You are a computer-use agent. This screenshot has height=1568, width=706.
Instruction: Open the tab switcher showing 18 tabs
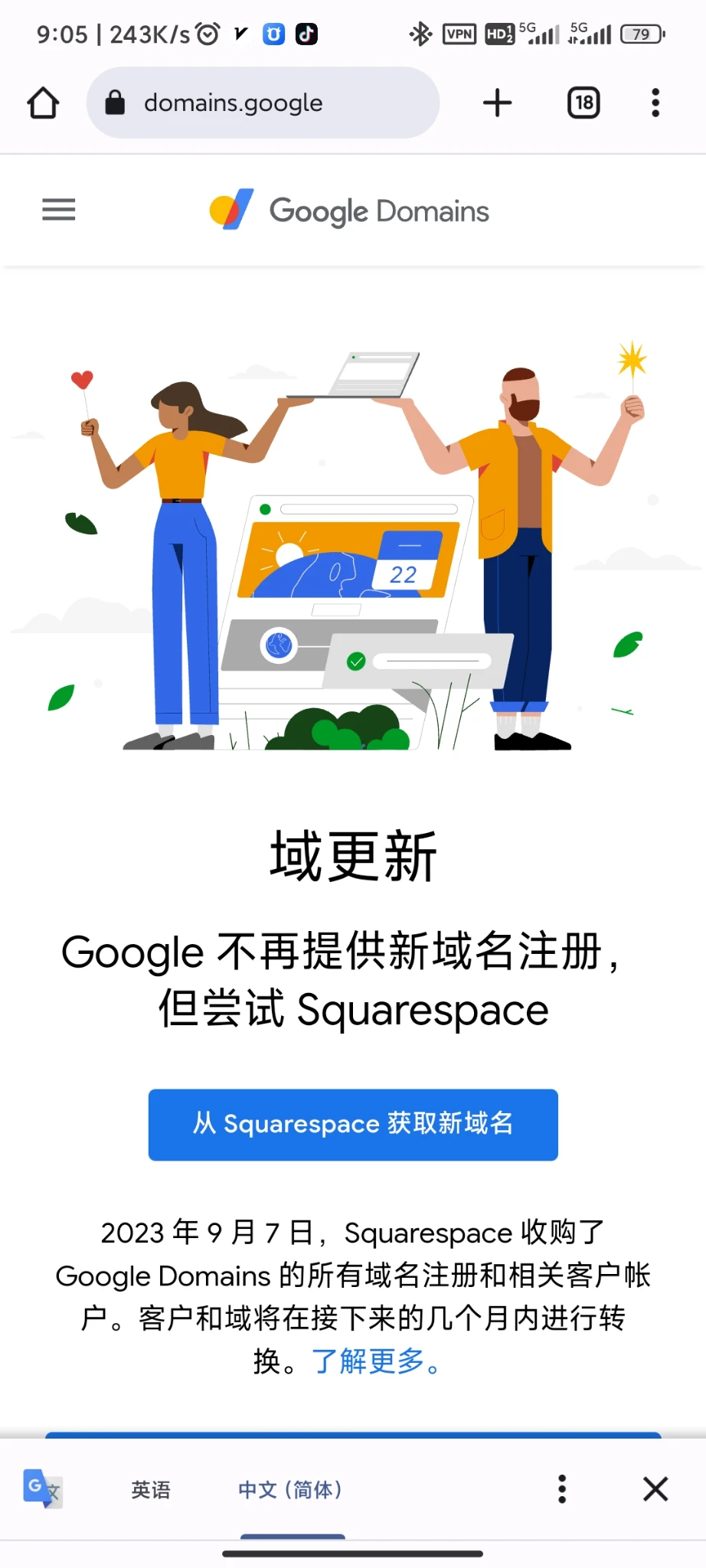583,103
